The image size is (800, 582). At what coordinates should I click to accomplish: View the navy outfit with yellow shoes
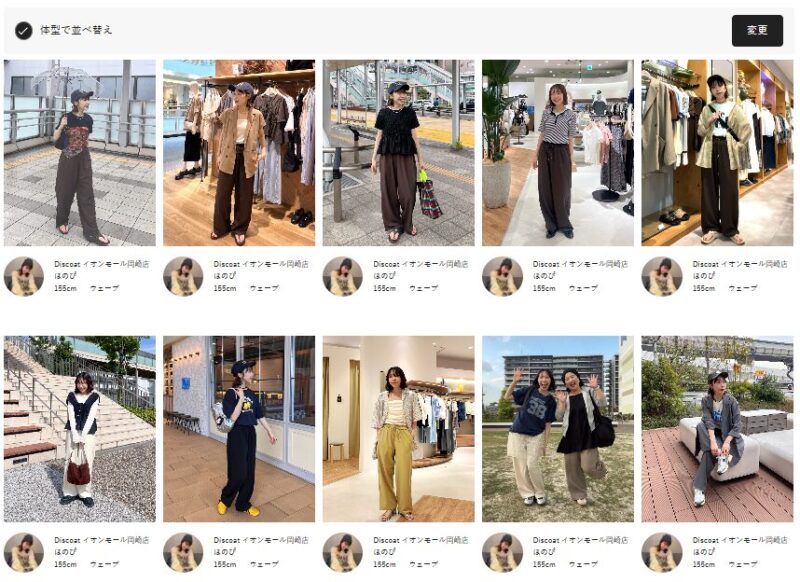click(239, 428)
